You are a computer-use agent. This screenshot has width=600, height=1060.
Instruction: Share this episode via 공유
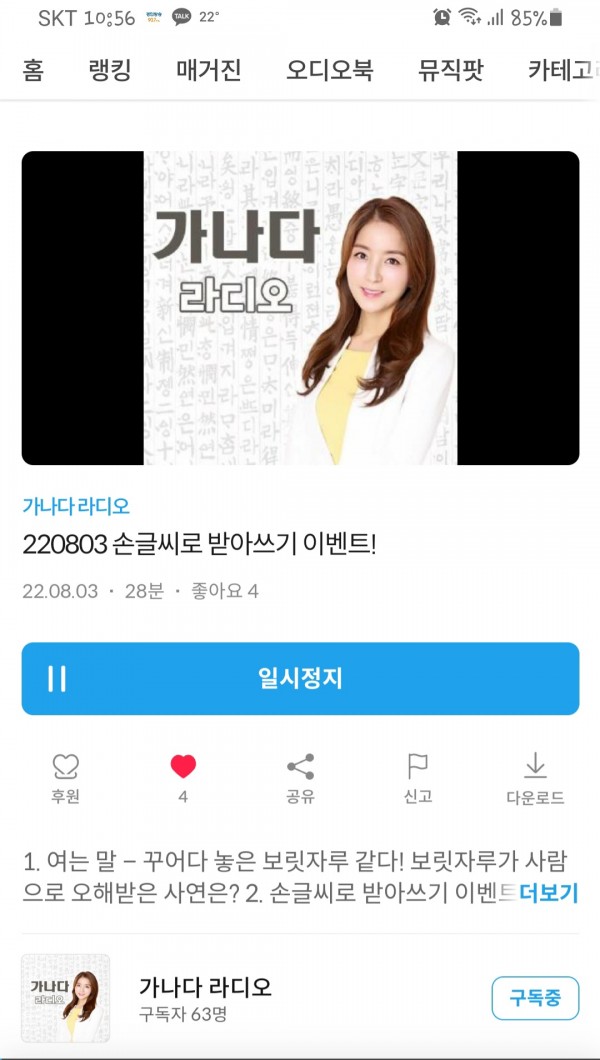[300, 778]
